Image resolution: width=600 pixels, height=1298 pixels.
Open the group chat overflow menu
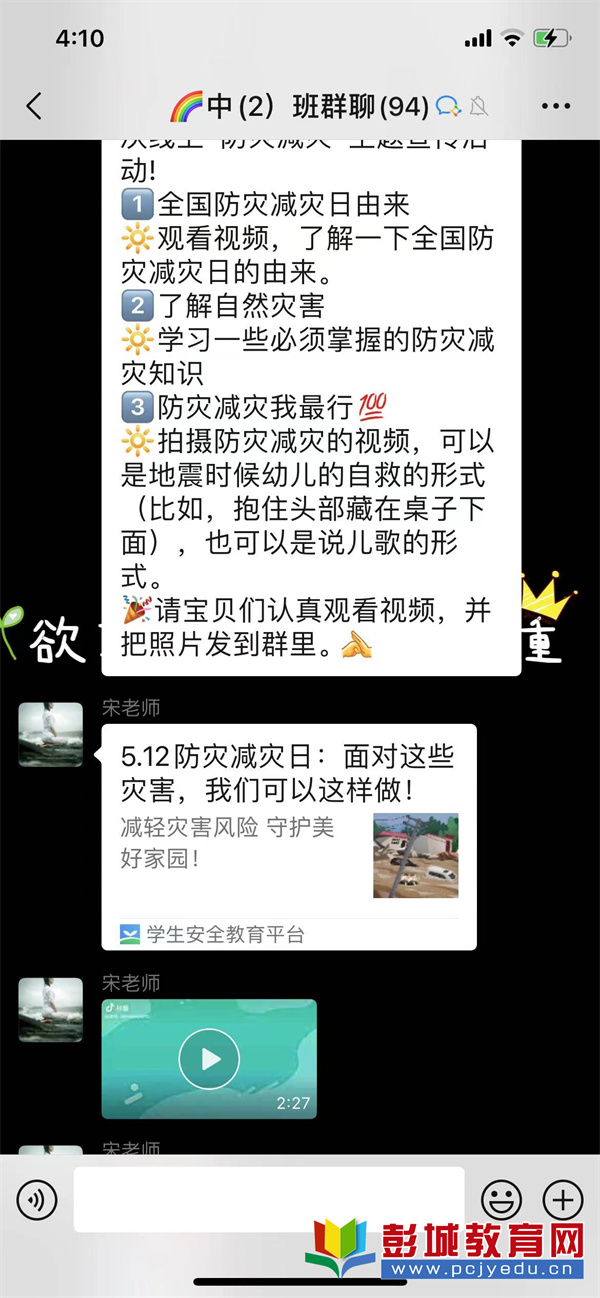coord(555,106)
